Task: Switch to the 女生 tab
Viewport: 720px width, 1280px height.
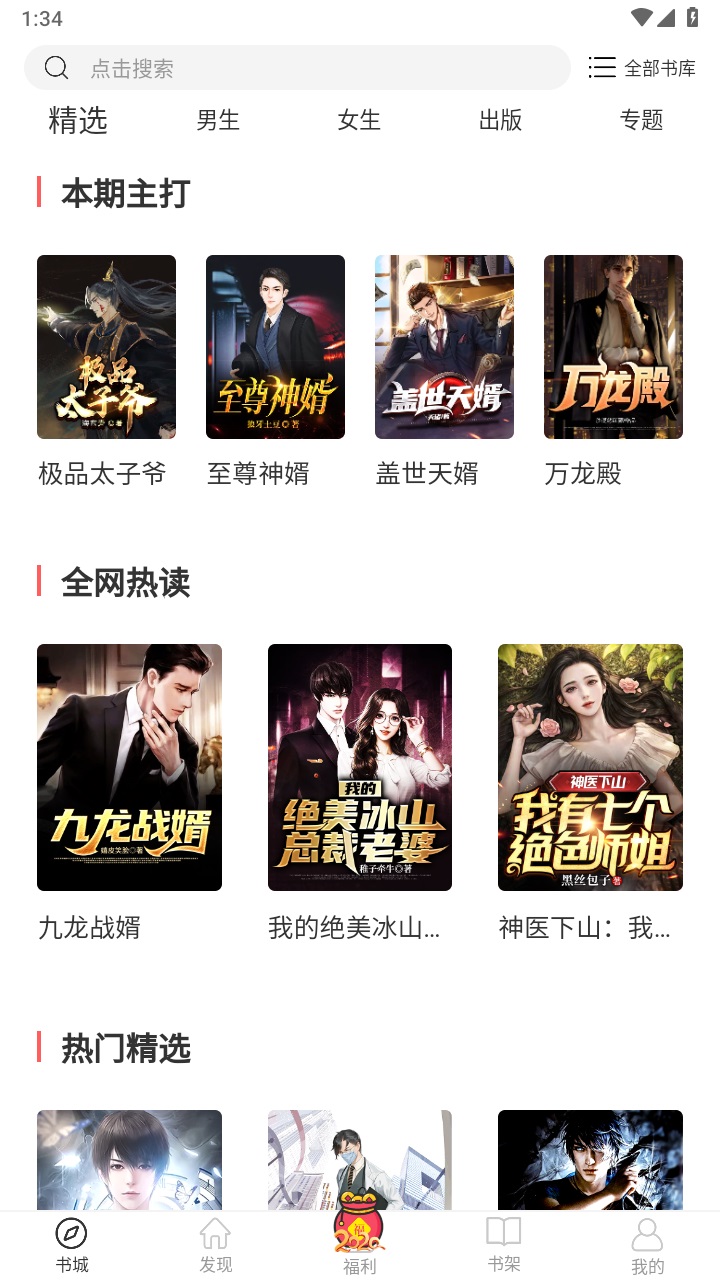Action: [x=359, y=120]
